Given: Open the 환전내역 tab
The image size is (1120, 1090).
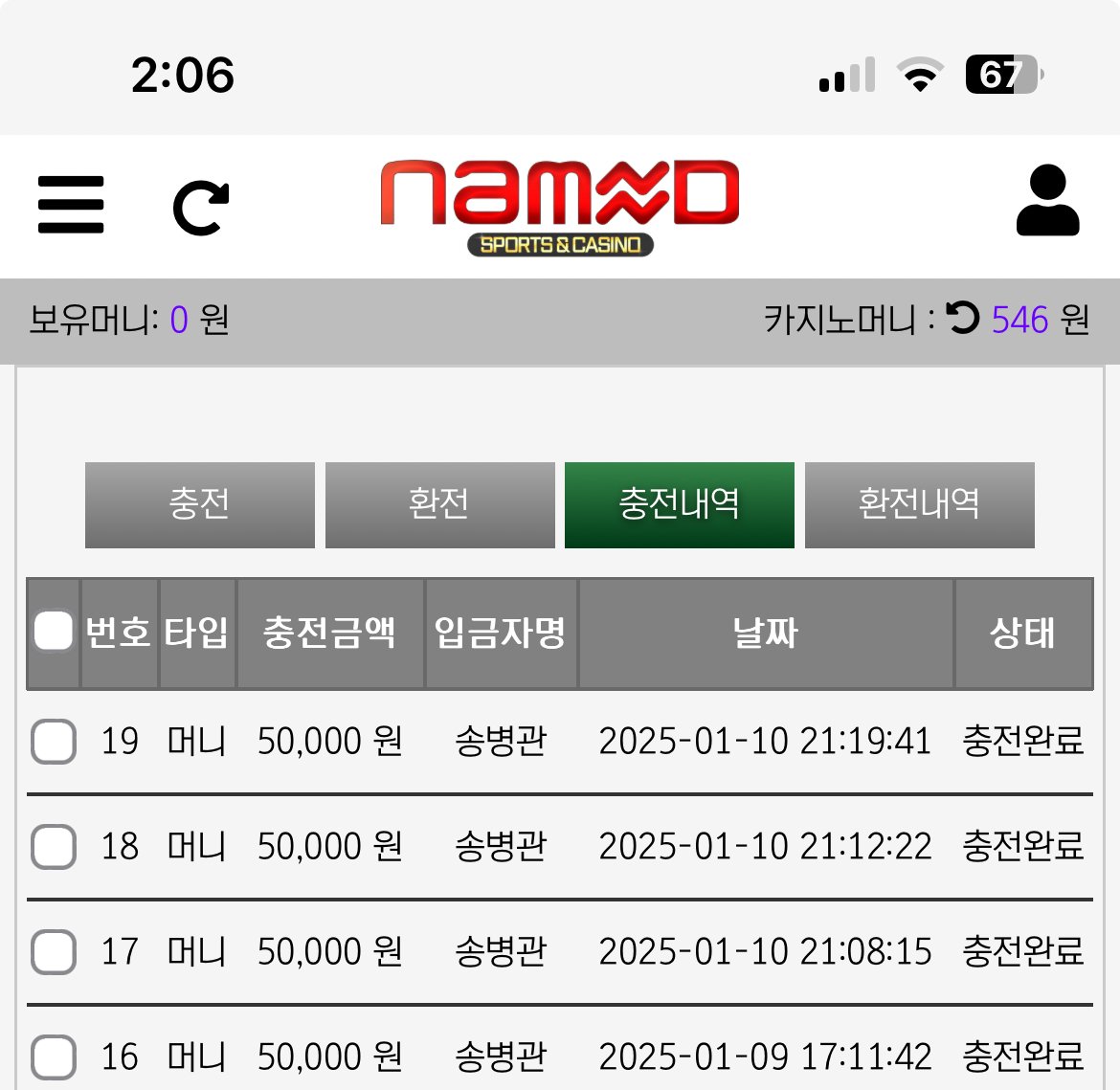Looking at the screenshot, I should [919, 504].
